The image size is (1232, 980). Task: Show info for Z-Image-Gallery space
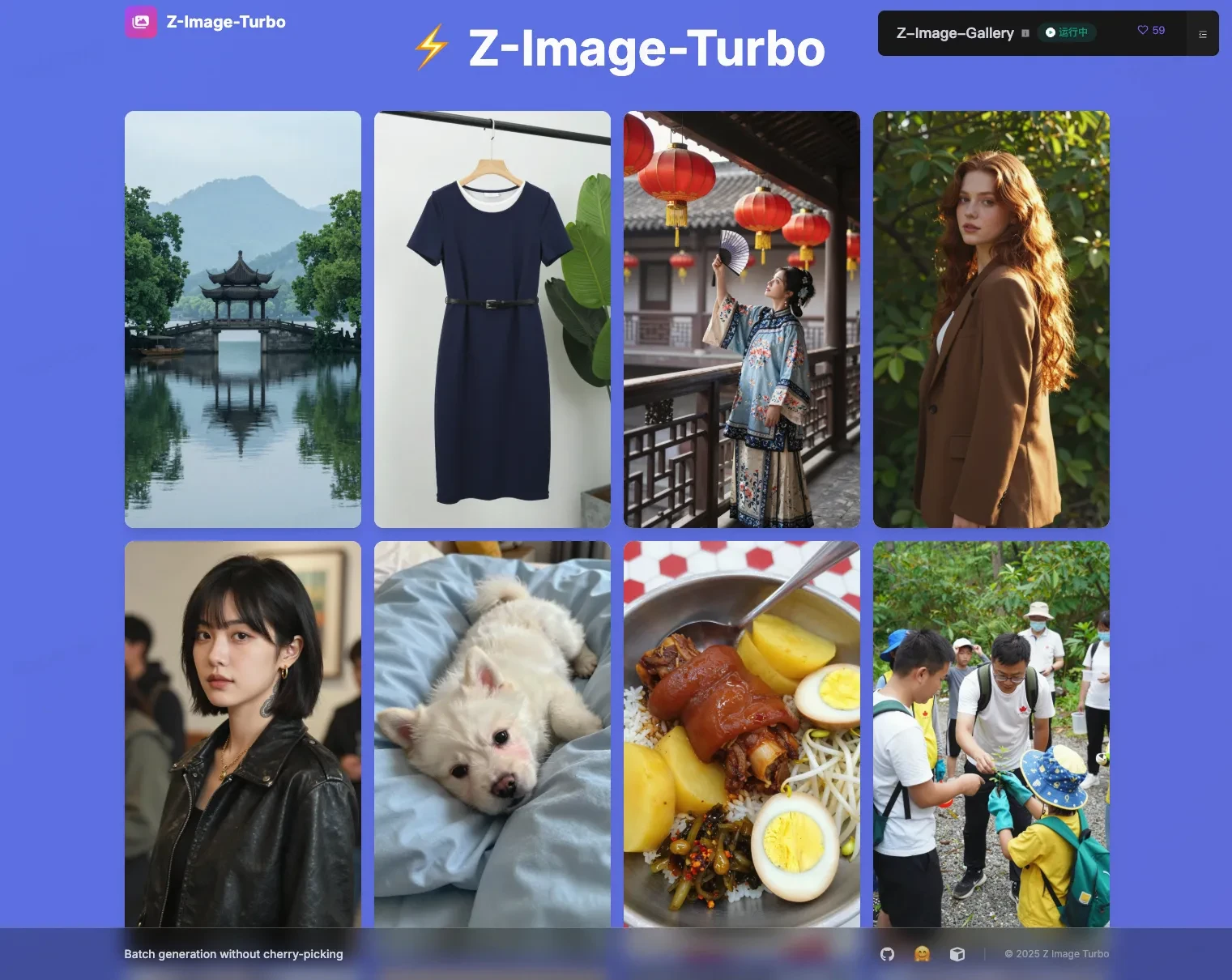pyautogui.click(x=1025, y=33)
